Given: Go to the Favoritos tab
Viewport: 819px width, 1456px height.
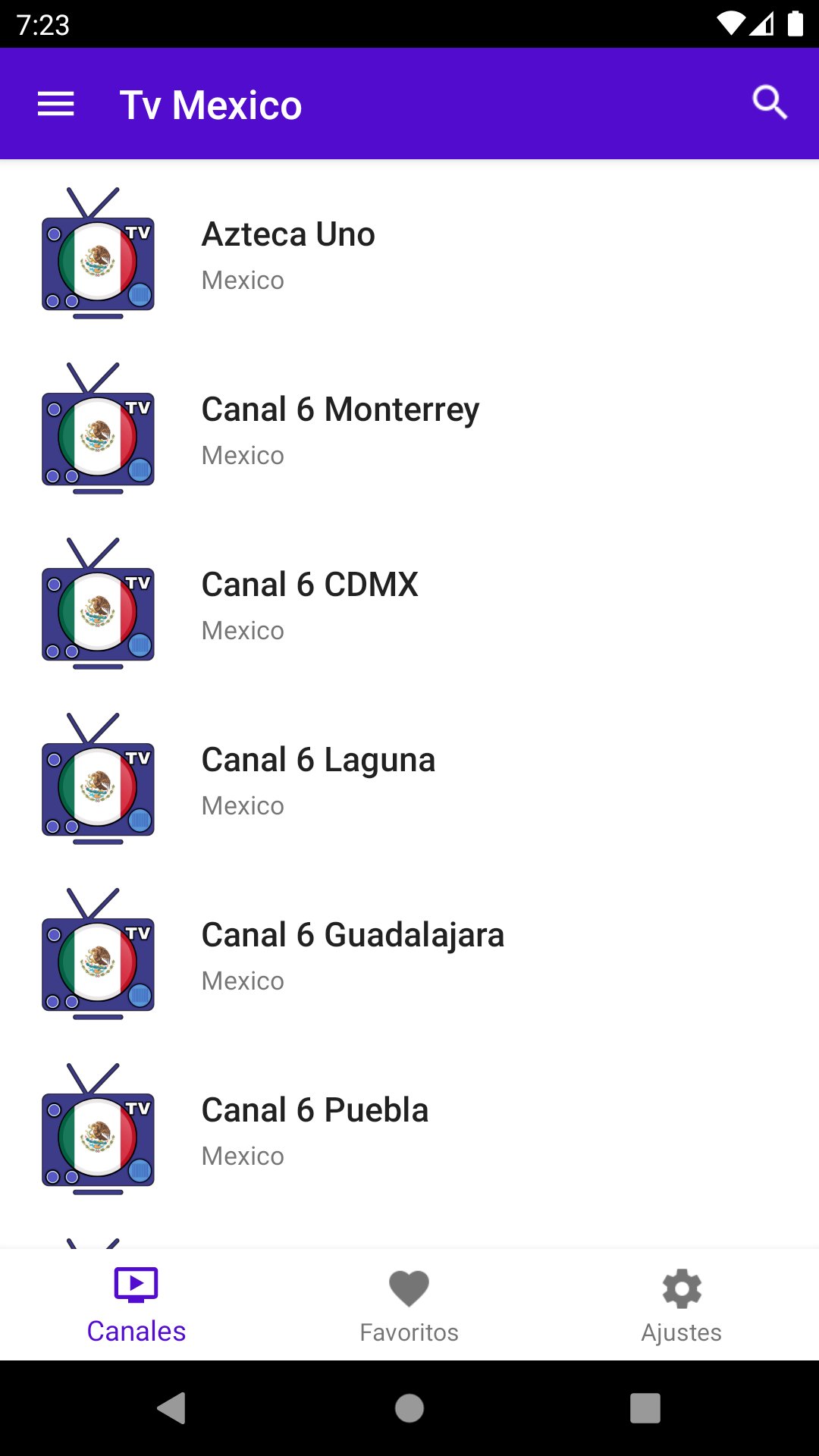Looking at the screenshot, I should pos(409,1304).
